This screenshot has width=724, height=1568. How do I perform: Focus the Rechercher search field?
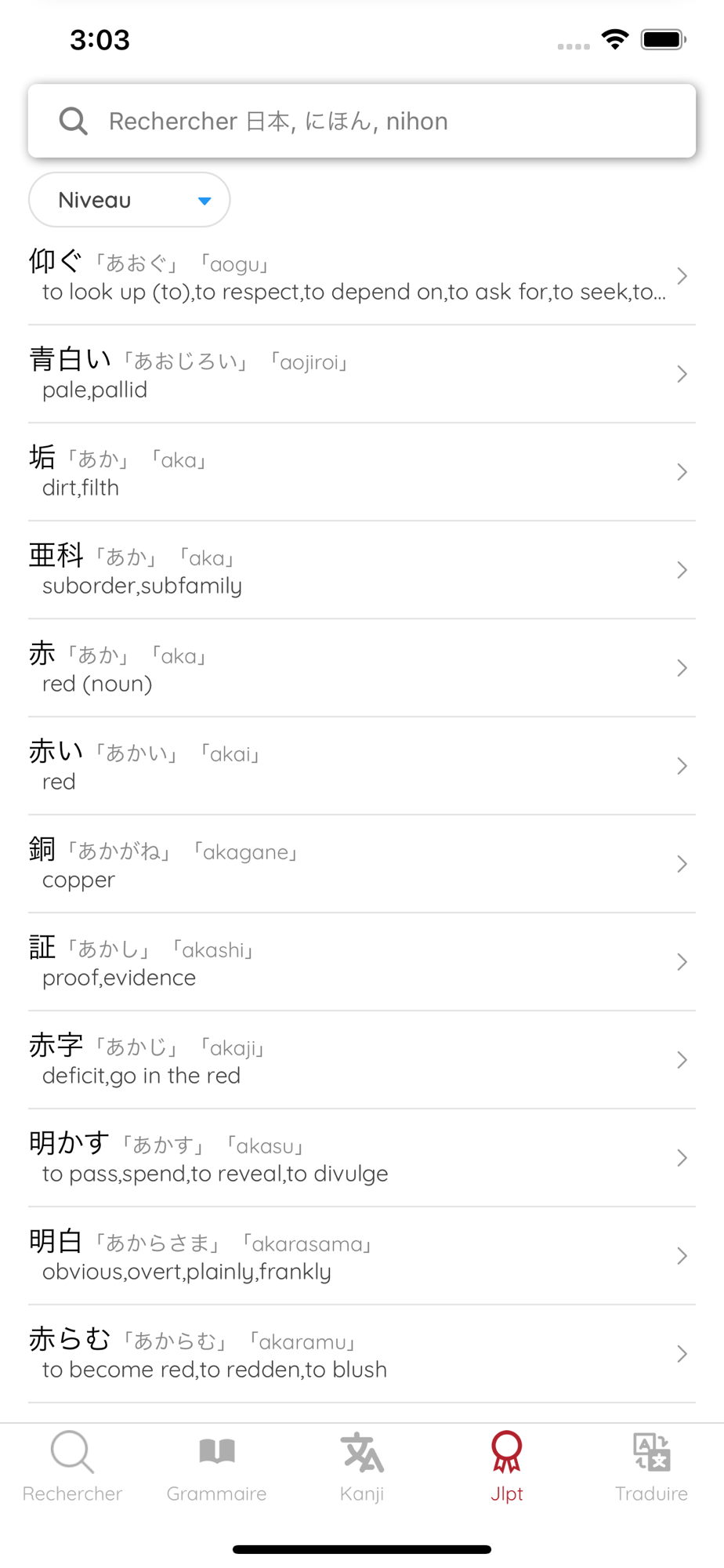tap(360, 121)
